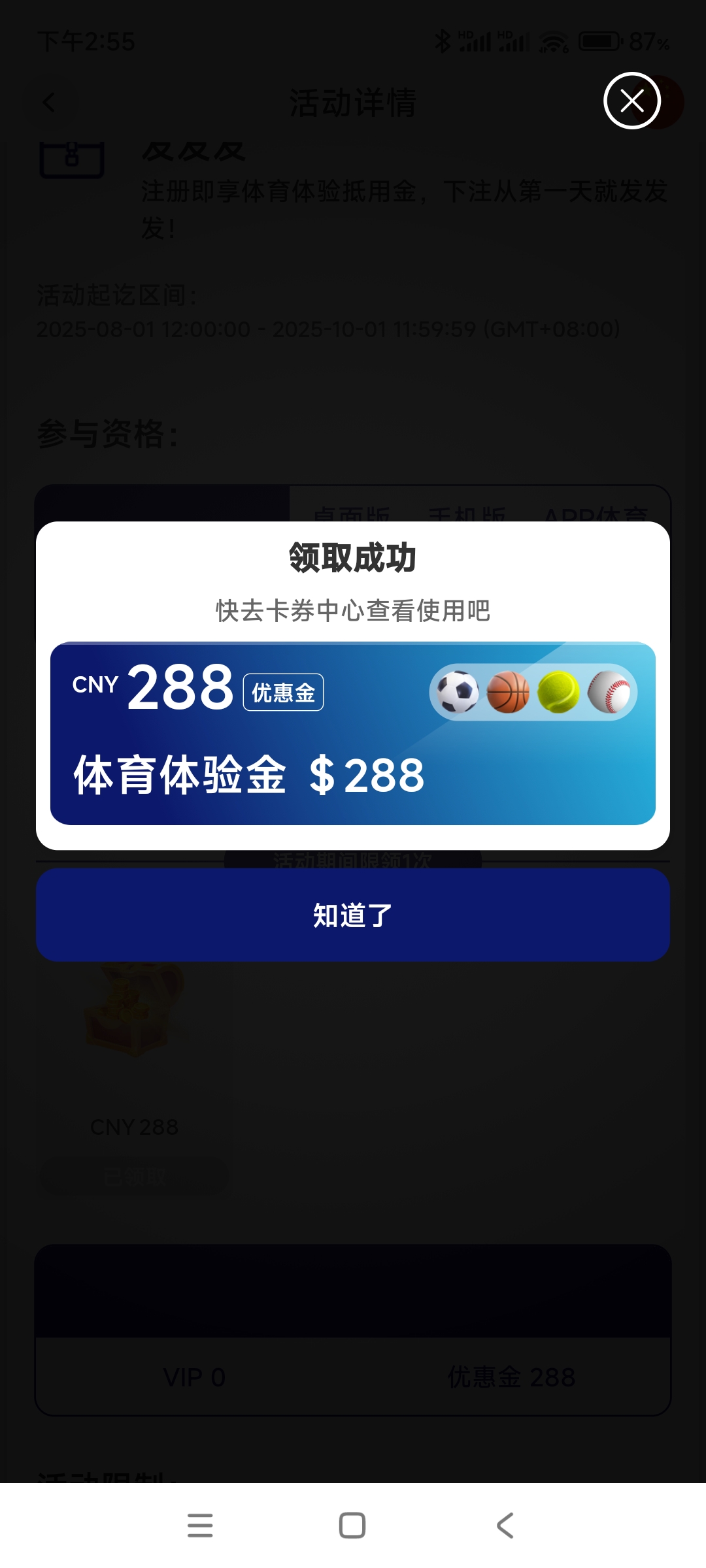Open the recent apps menu button
The height and width of the screenshot is (1568, 706).
click(x=200, y=1526)
